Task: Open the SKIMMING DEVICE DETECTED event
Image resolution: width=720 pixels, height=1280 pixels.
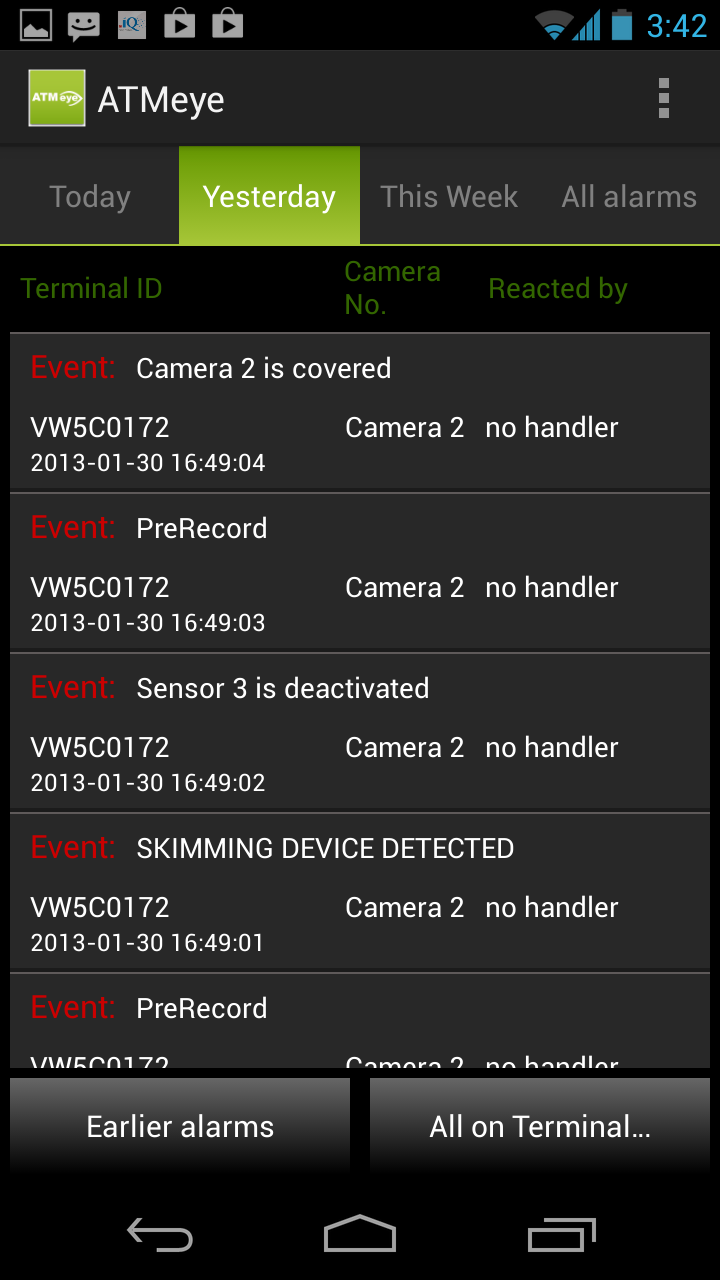Action: point(360,892)
